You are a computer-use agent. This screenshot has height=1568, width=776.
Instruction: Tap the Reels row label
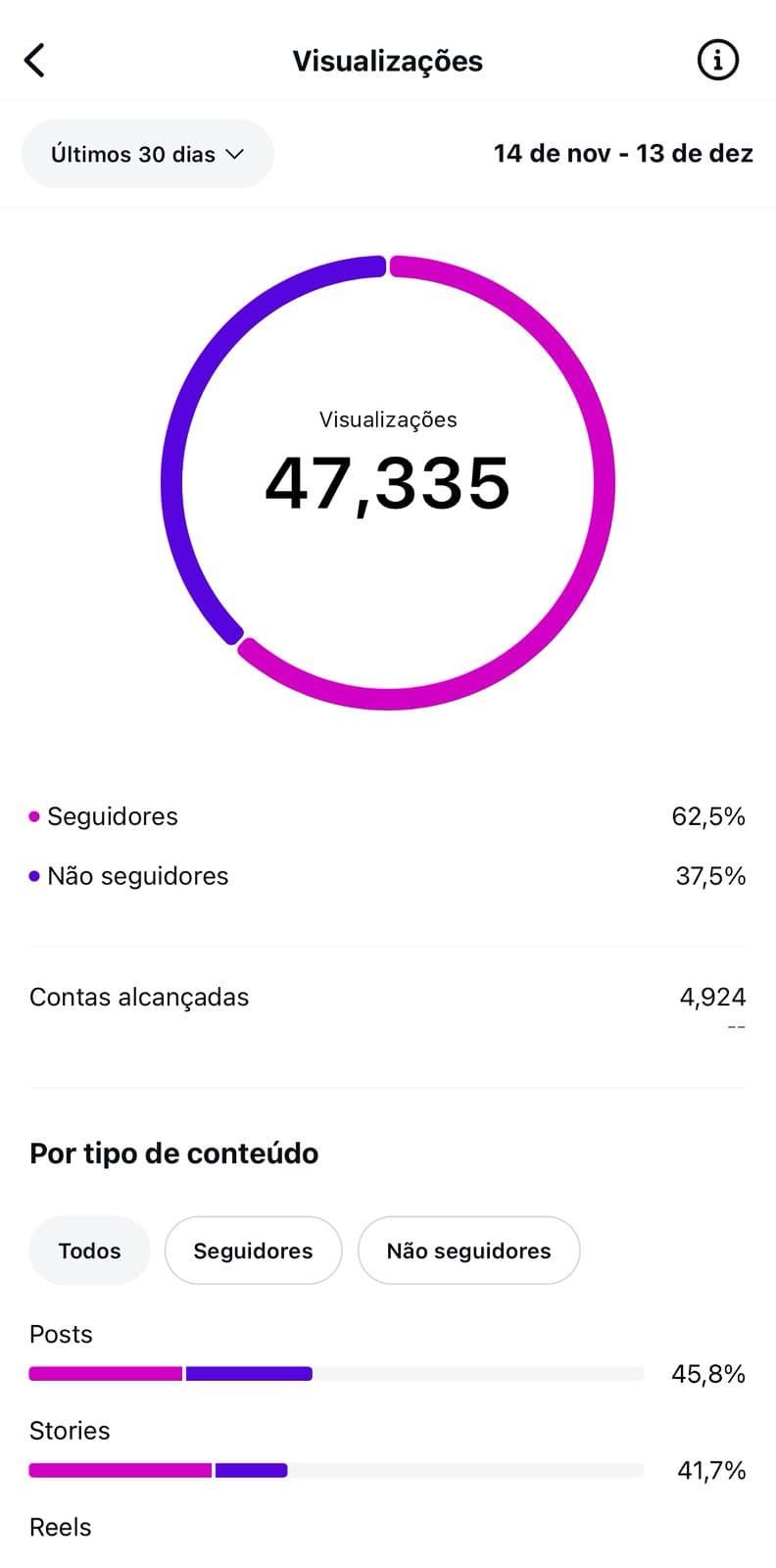[x=60, y=1526]
